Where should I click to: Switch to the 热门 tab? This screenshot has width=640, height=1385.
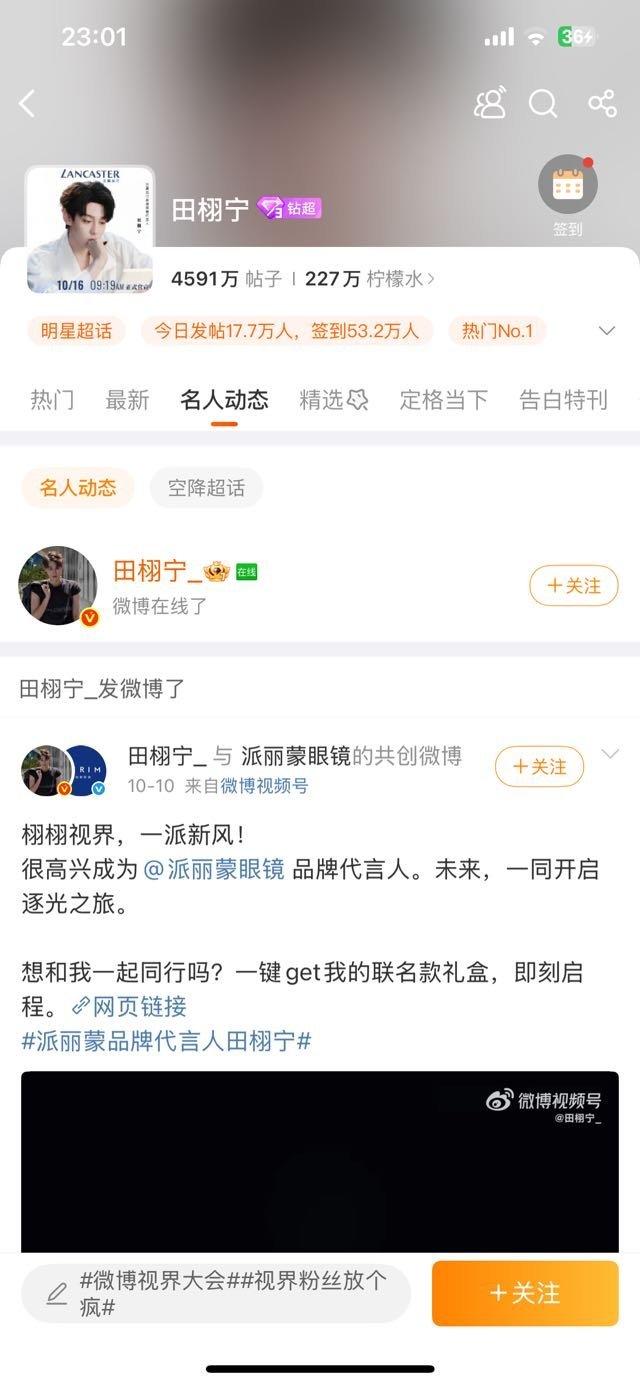click(x=52, y=400)
